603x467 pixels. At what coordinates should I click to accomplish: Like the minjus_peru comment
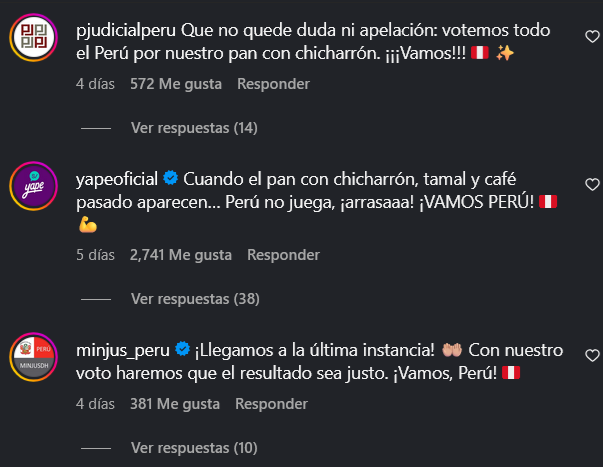coord(591,355)
